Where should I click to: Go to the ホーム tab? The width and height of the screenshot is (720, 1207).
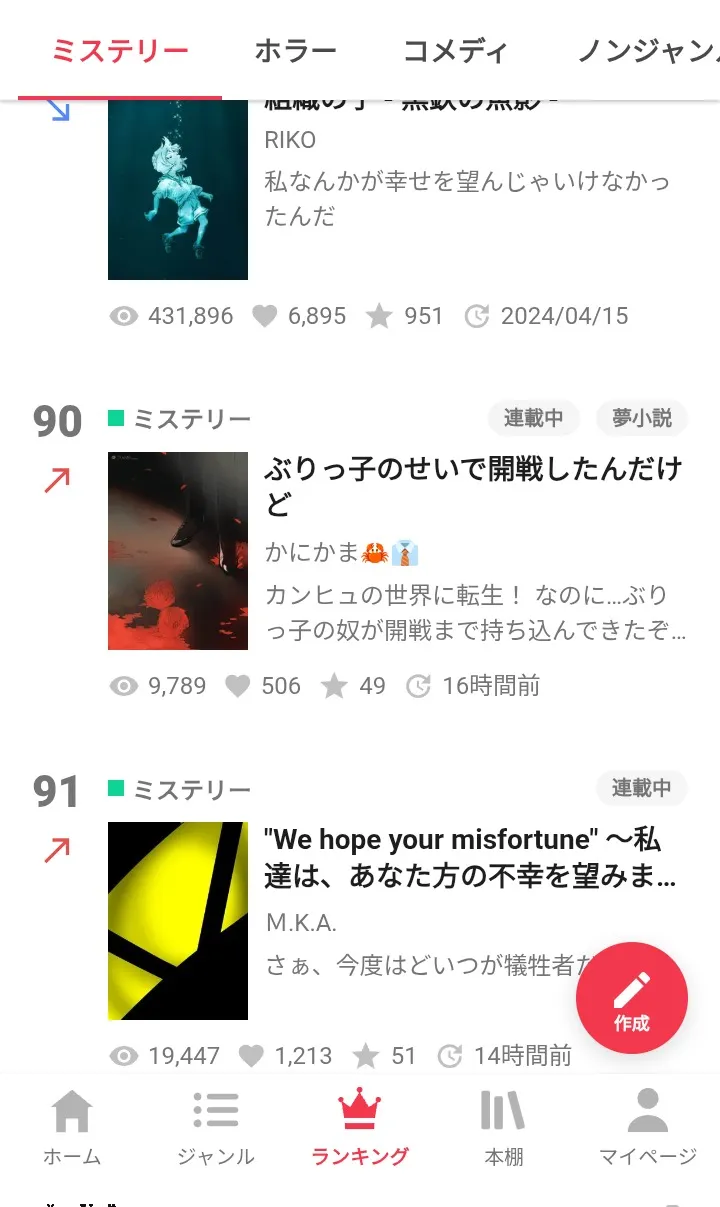[72, 1128]
